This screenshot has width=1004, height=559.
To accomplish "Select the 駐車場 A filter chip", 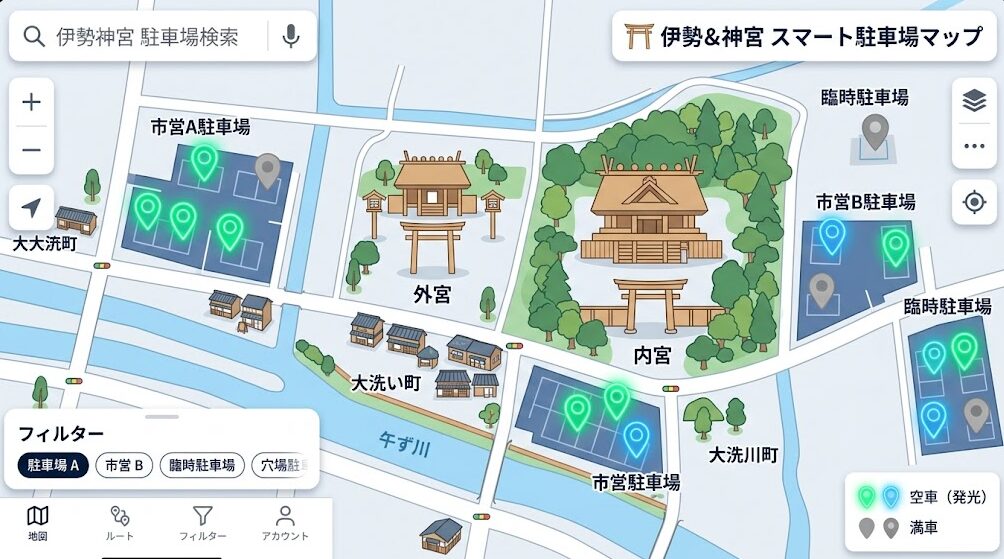I will pyautogui.click(x=53, y=465).
